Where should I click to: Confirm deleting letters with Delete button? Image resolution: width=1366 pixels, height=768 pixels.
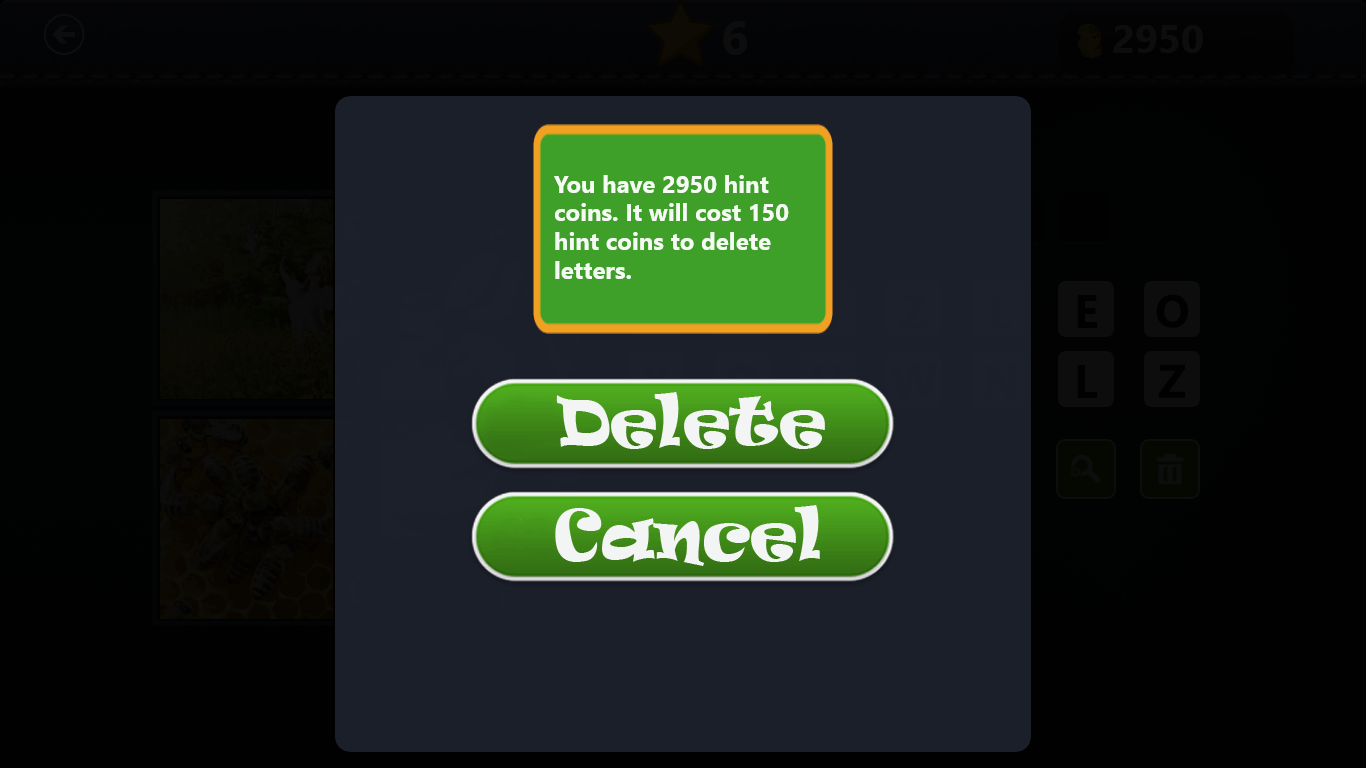(682, 423)
